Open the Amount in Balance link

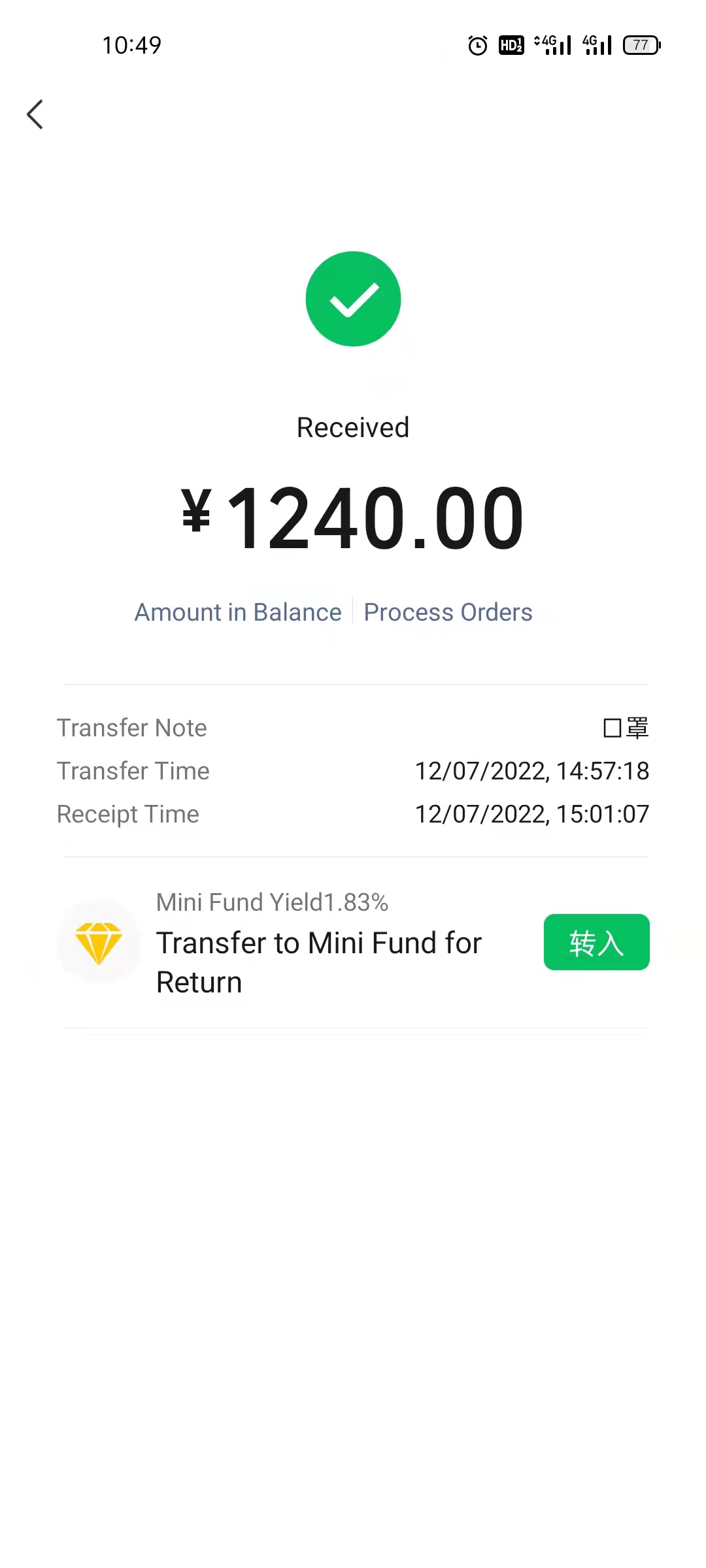pos(238,612)
